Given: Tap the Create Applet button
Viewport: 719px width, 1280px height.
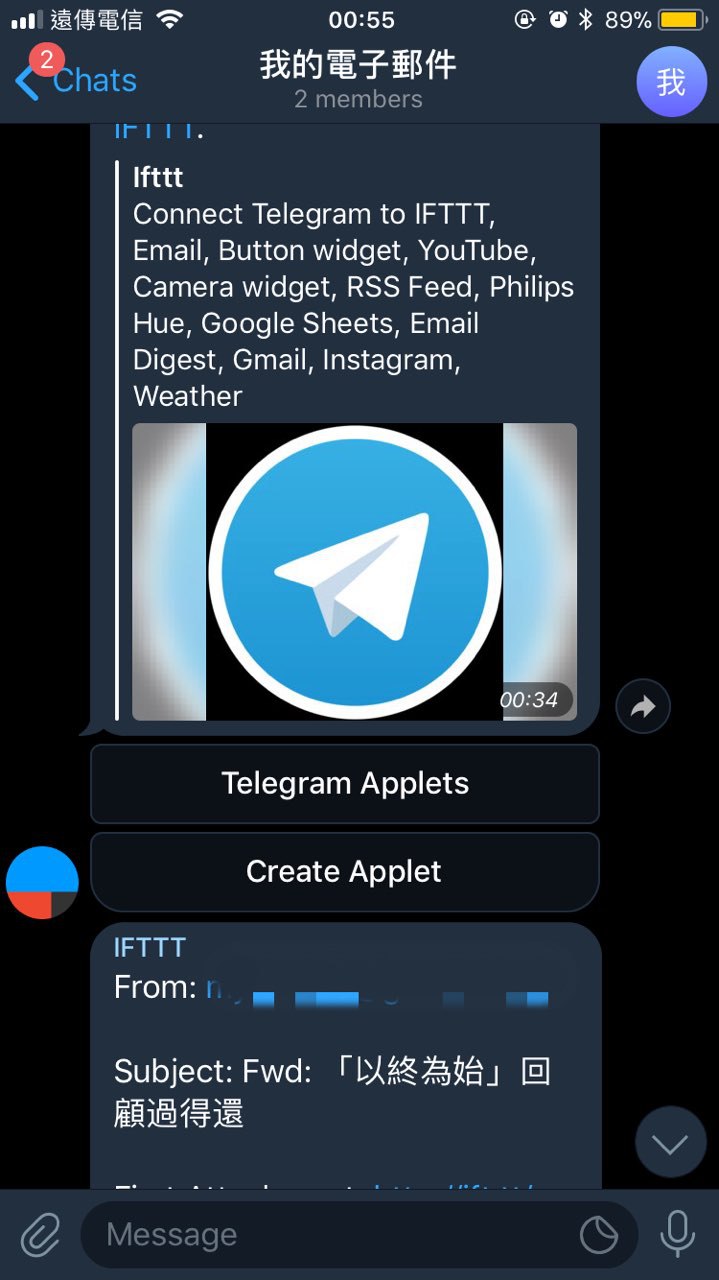Looking at the screenshot, I should tap(345, 872).
